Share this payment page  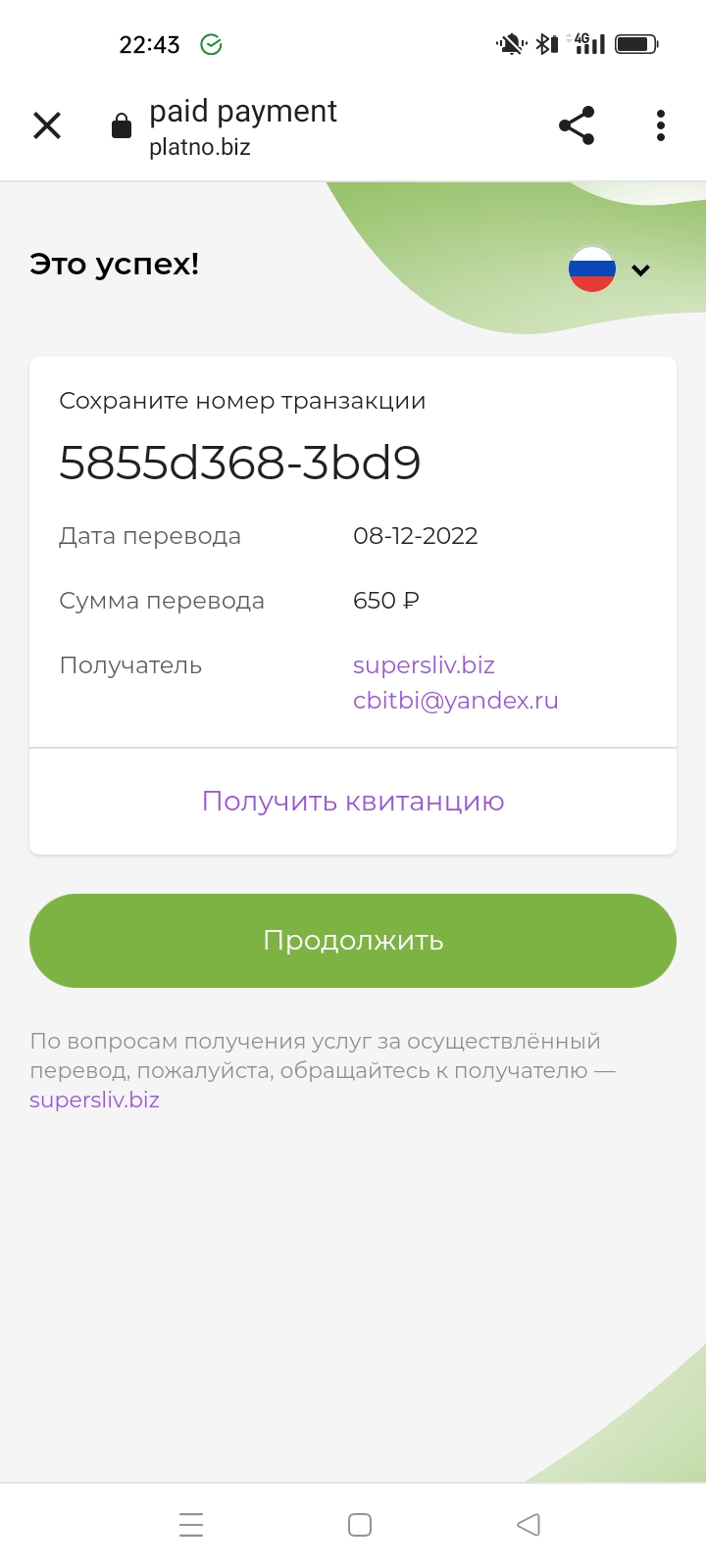point(577,125)
